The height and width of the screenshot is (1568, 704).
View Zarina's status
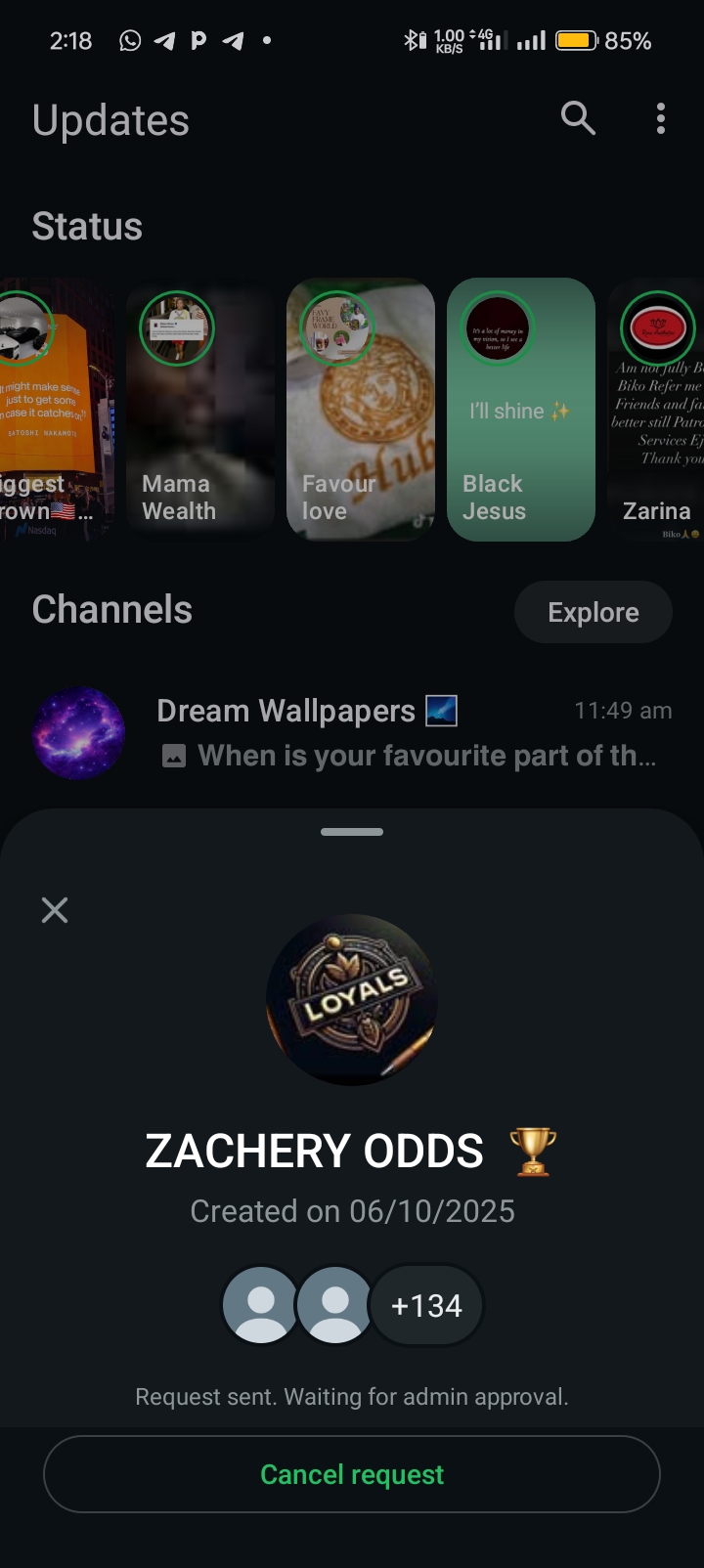(x=656, y=409)
